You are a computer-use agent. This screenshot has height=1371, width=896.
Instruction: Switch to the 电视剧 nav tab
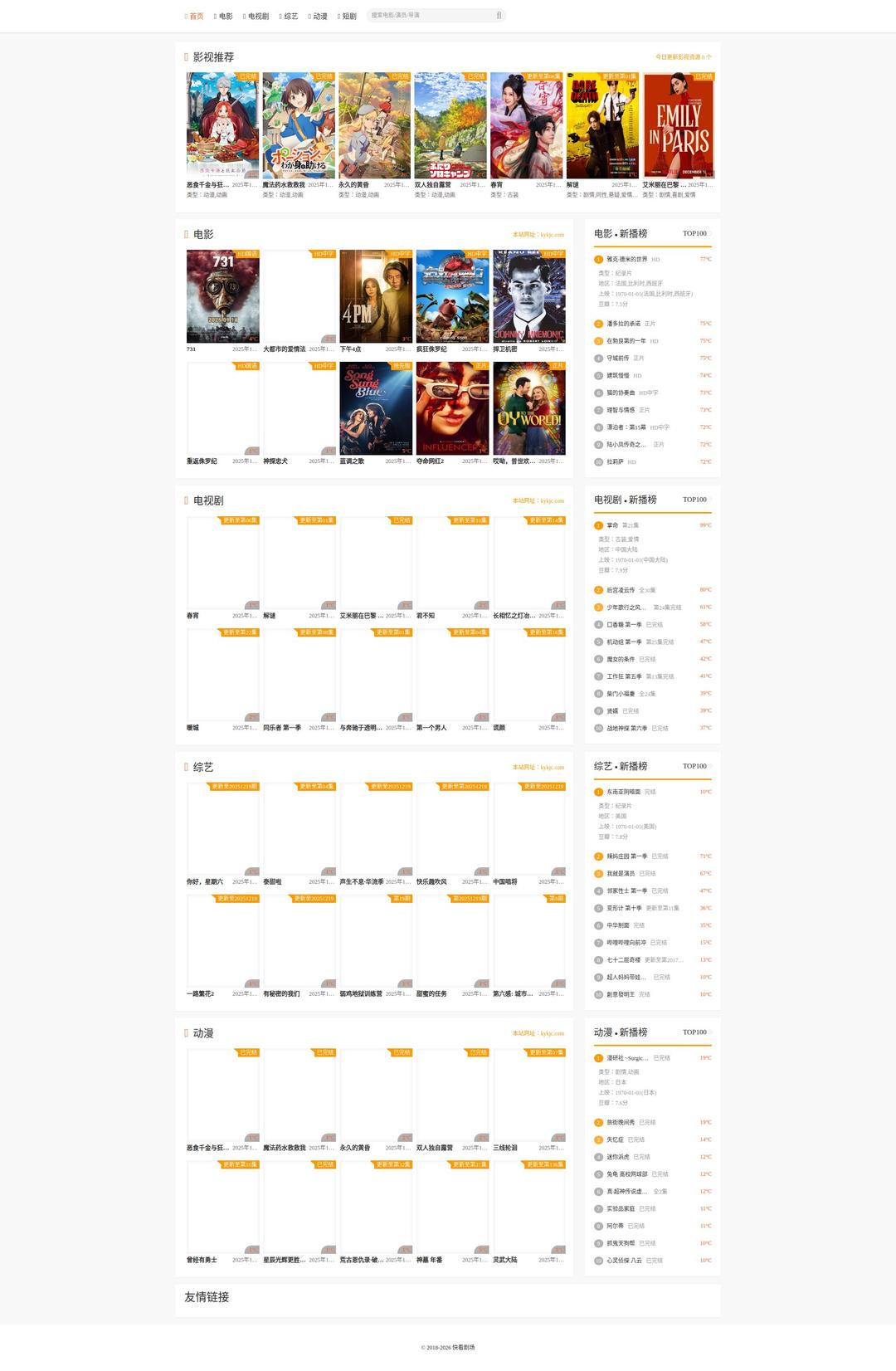256,16
